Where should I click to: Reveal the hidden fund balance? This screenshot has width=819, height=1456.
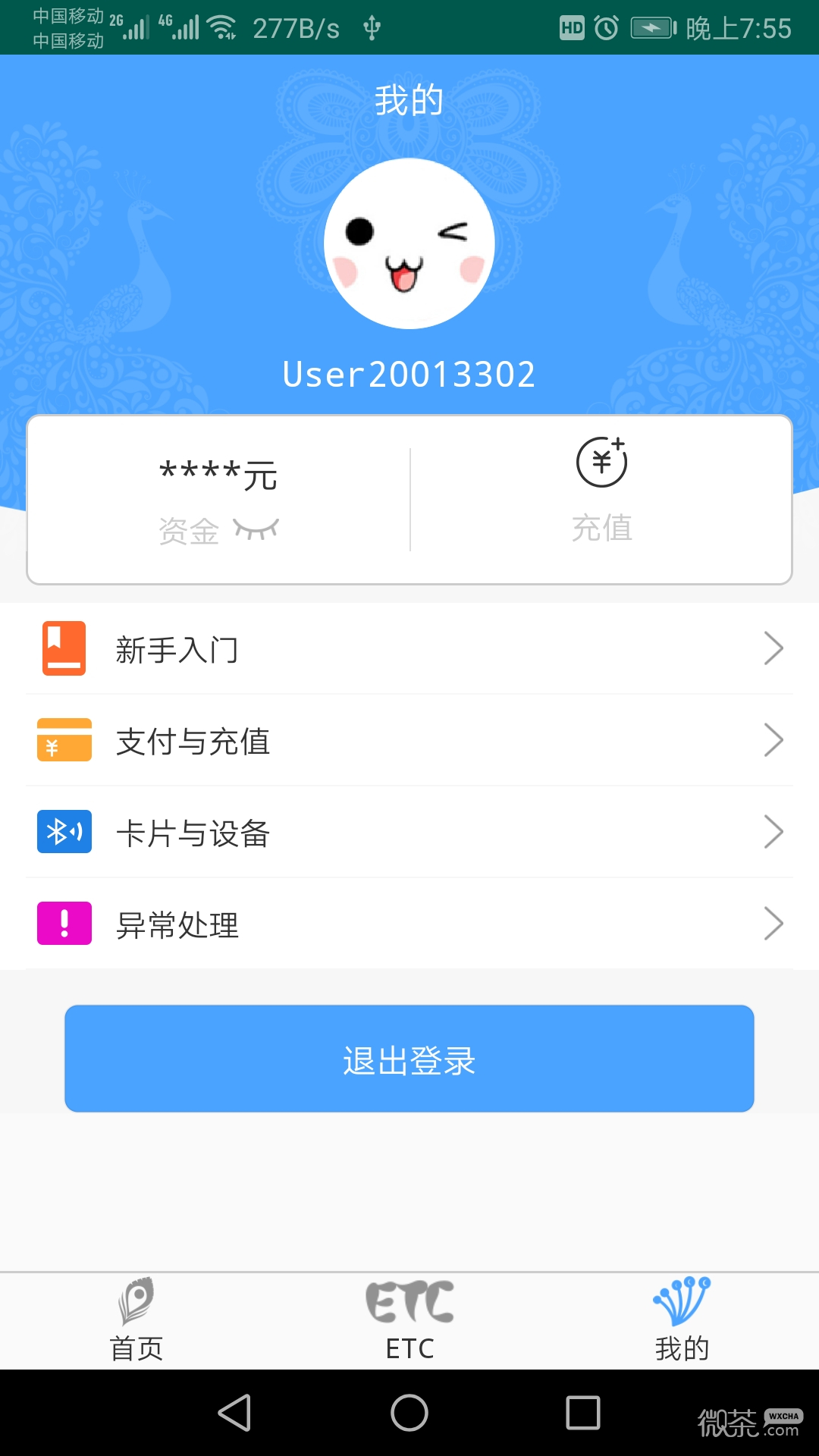[x=256, y=529]
